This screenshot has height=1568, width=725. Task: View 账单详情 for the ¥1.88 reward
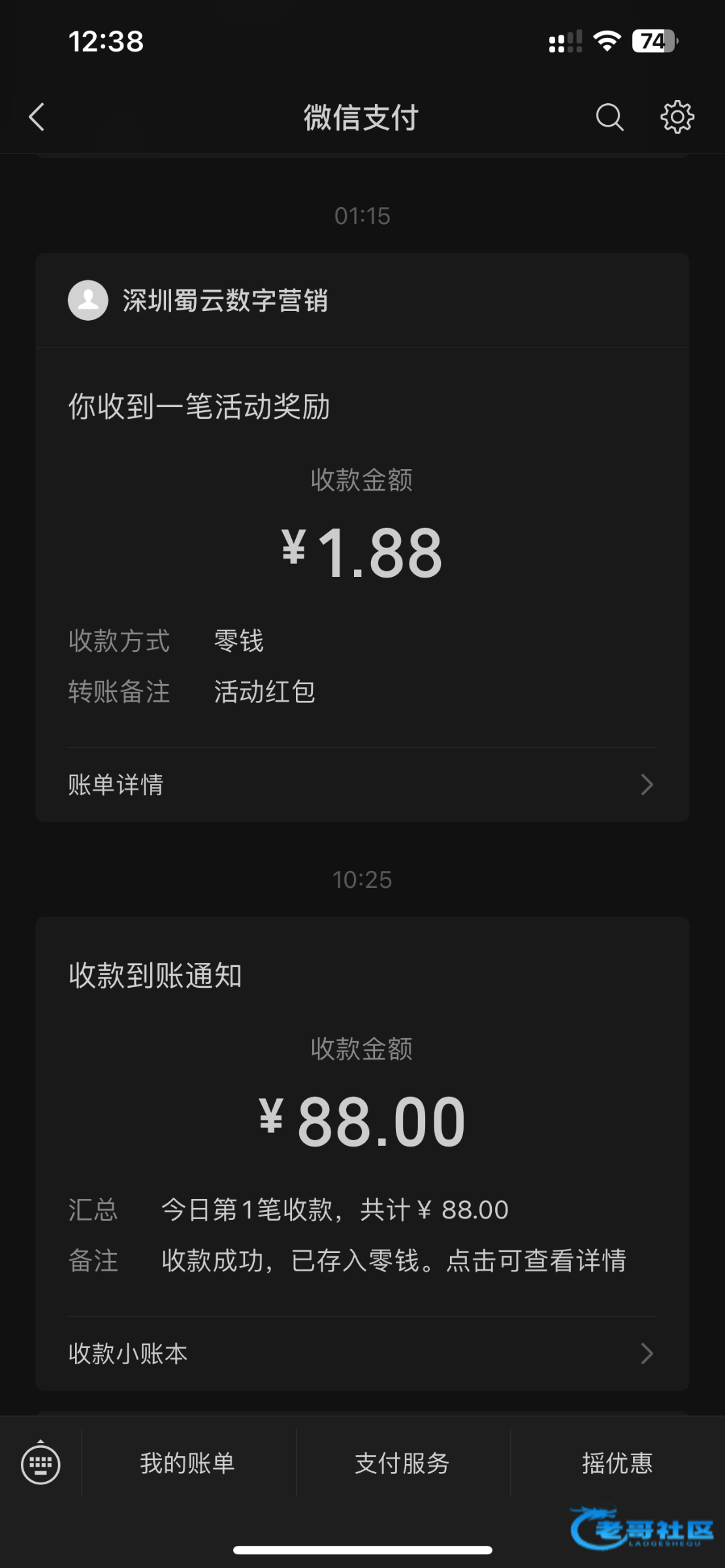[362, 784]
